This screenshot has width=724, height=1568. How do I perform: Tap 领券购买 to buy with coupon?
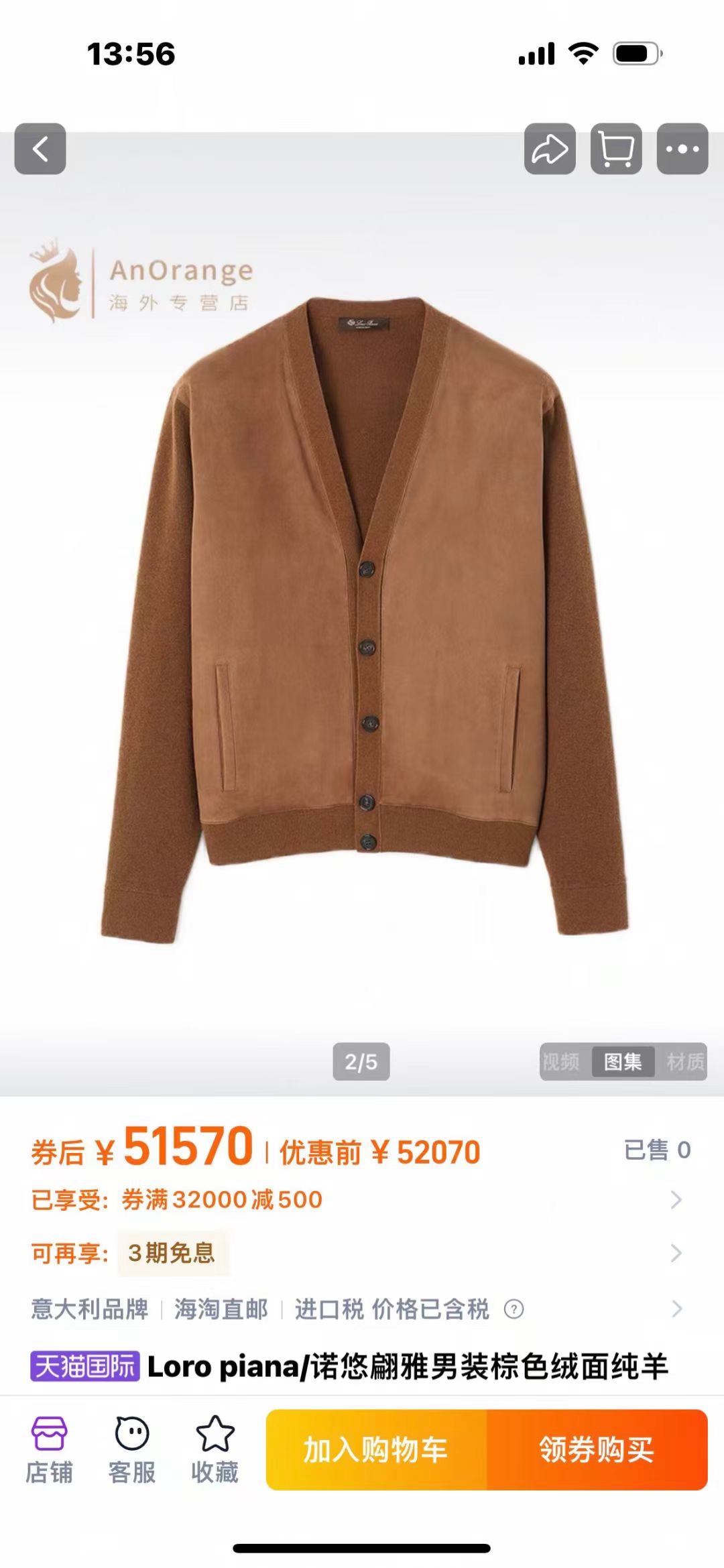point(597,1449)
